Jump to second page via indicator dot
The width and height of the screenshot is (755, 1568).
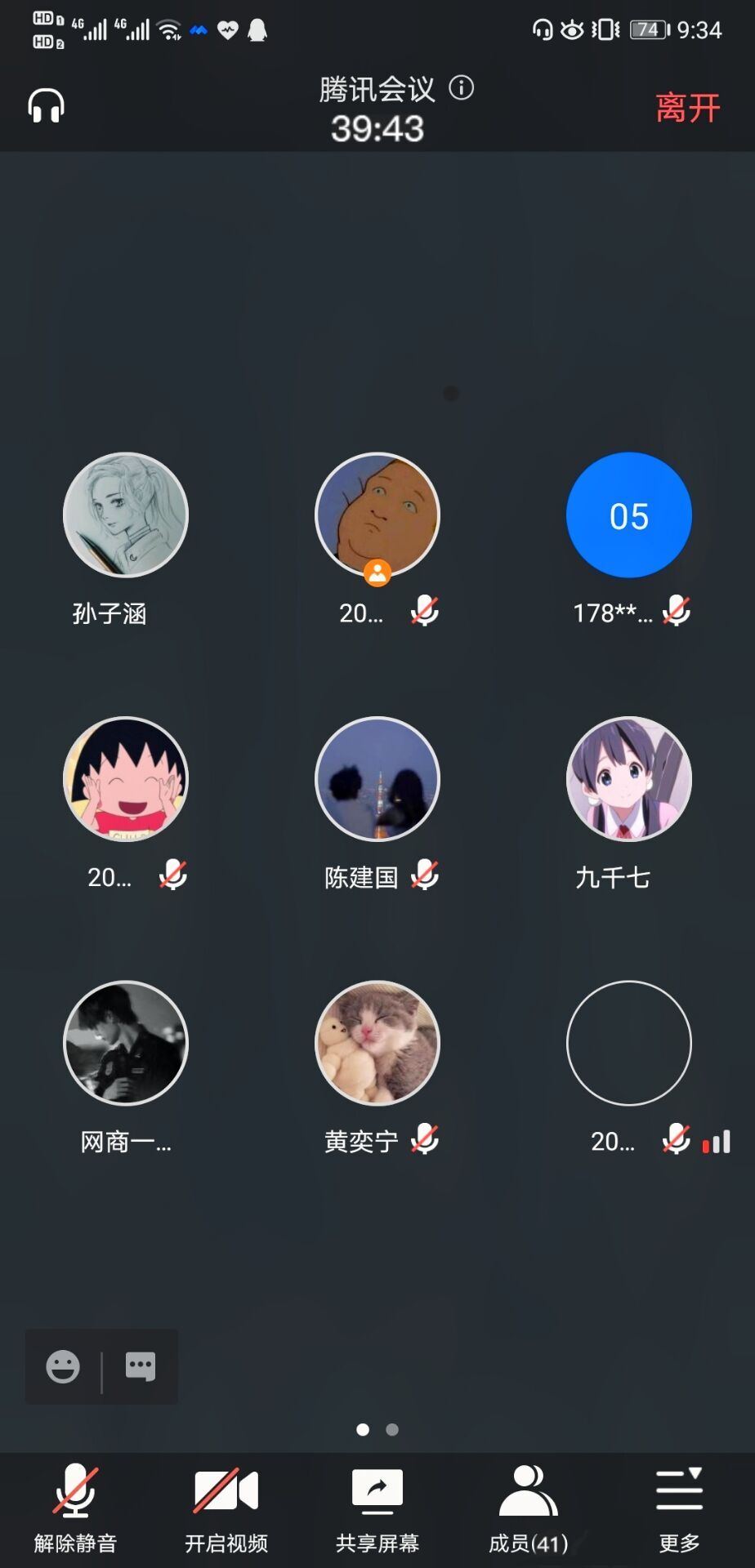pos(392,1430)
